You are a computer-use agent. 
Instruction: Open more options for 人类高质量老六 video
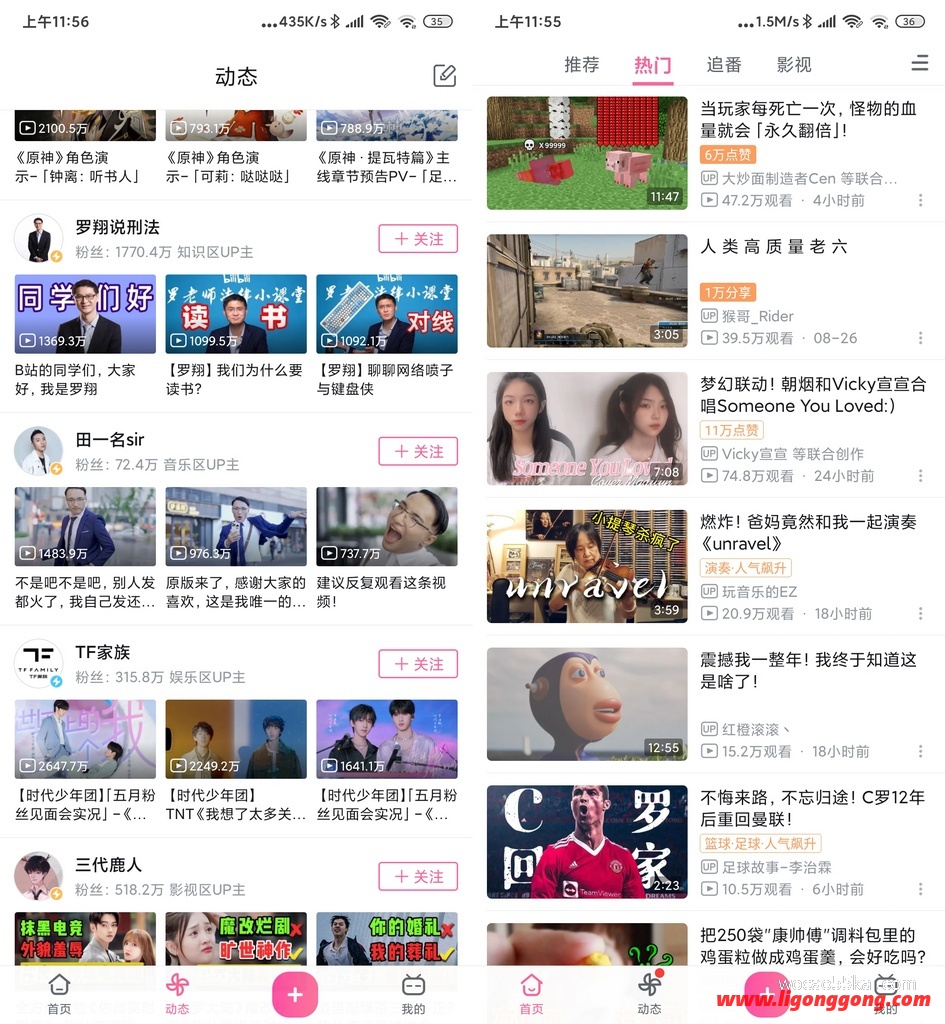click(920, 338)
